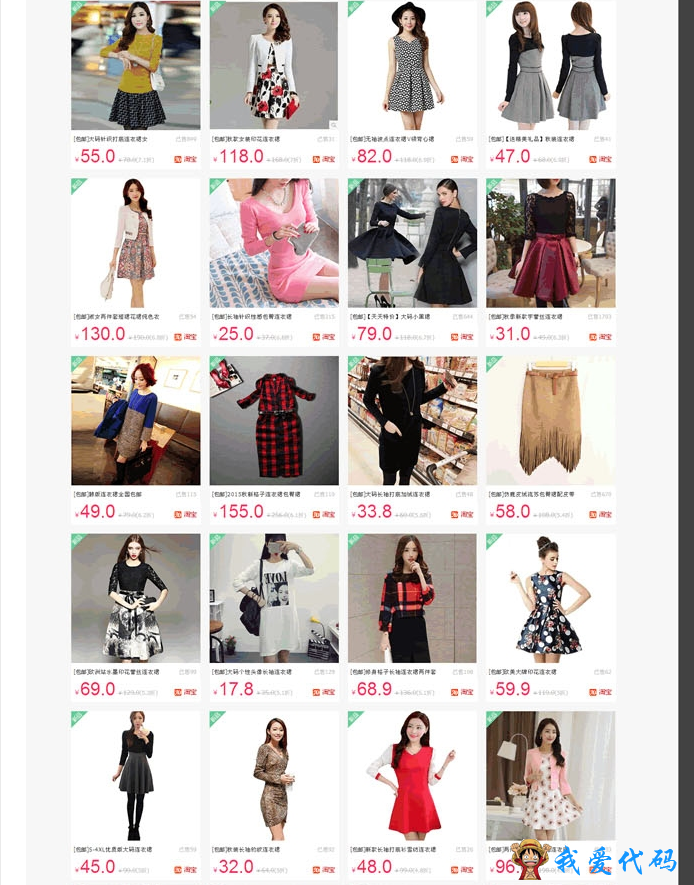Open the blue color-block dress at 49.0

pos(135,420)
